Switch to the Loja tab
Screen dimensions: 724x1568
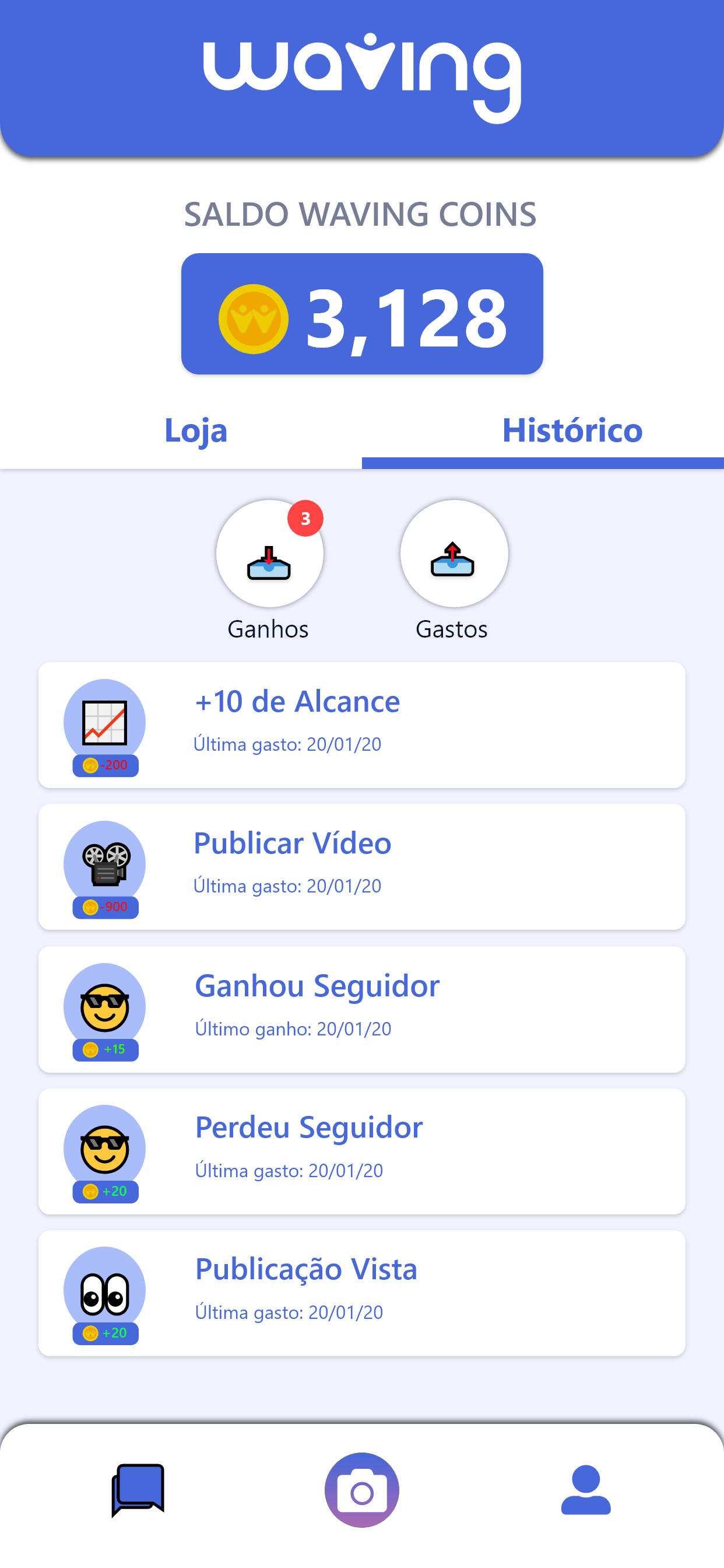[195, 431]
